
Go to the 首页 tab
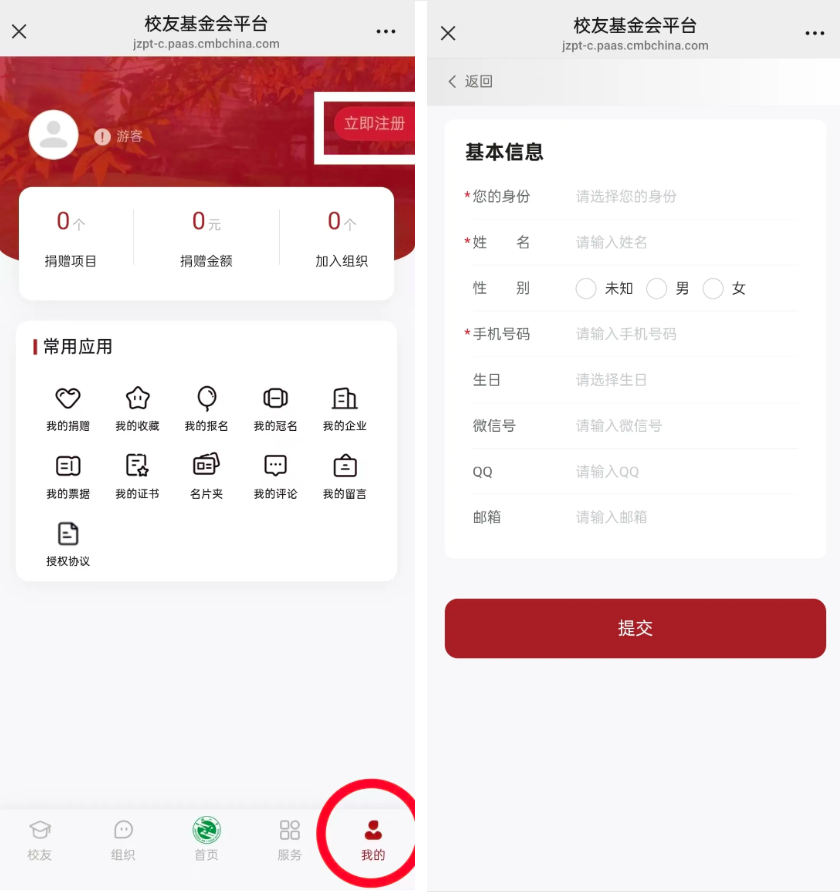(206, 840)
